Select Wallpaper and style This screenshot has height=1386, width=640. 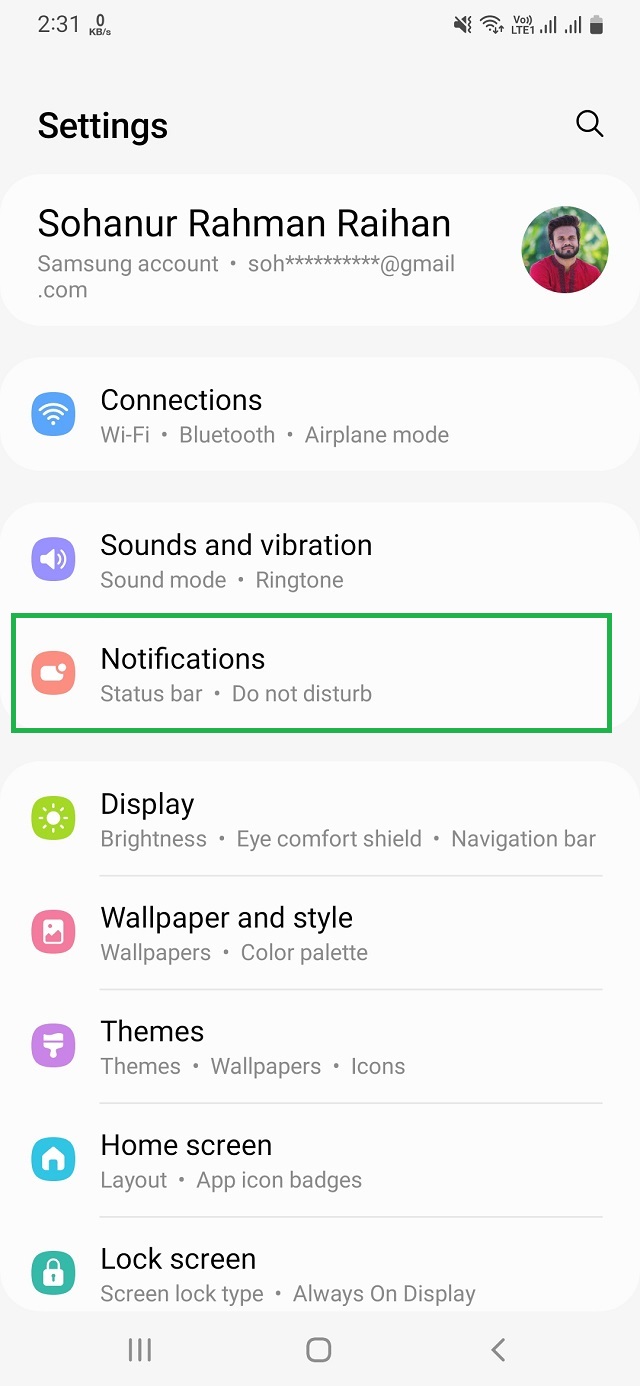(x=320, y=934)
